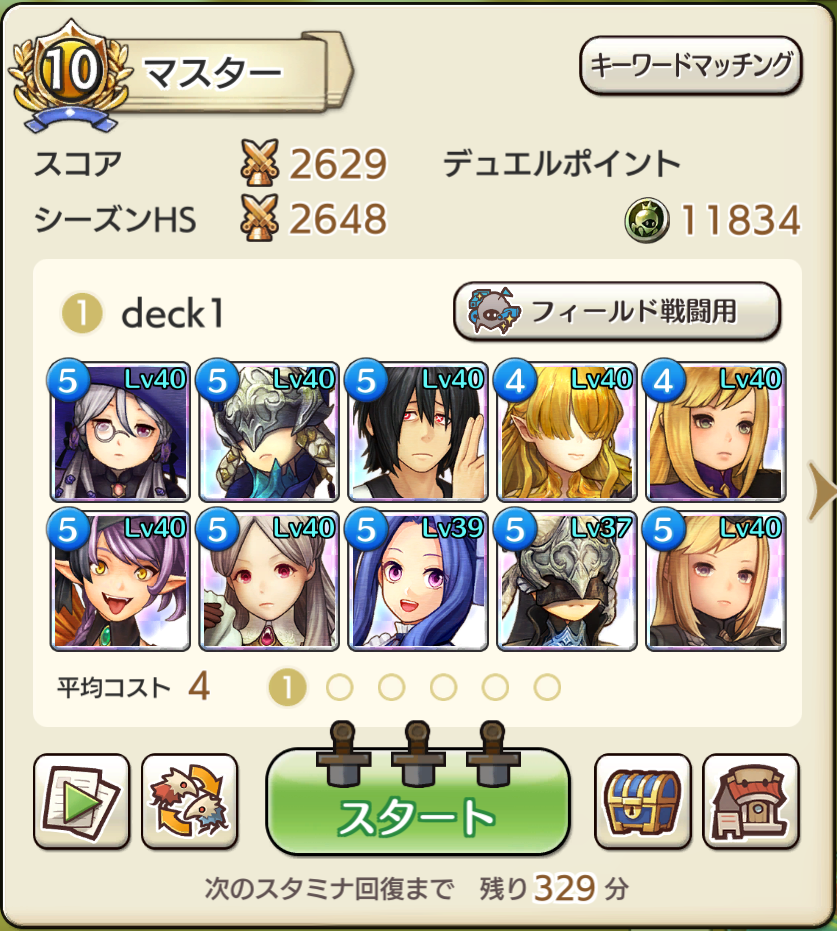This screenshot has width=837, height=931.
Task: Select the blonde cost-4 hair-covered-eyes card
Action: coord(566,431)
